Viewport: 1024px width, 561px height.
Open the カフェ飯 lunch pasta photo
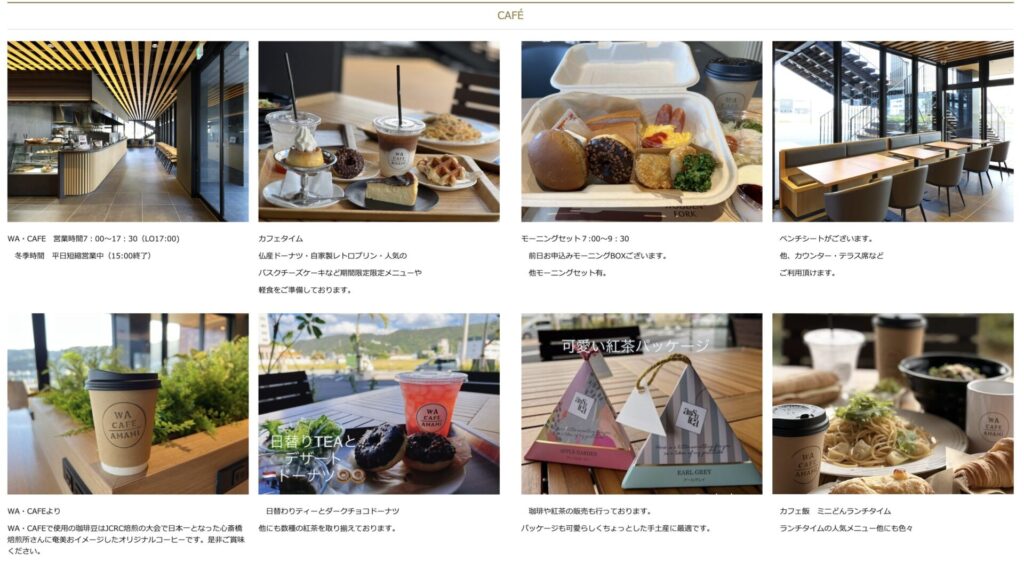tap(893, 404)
